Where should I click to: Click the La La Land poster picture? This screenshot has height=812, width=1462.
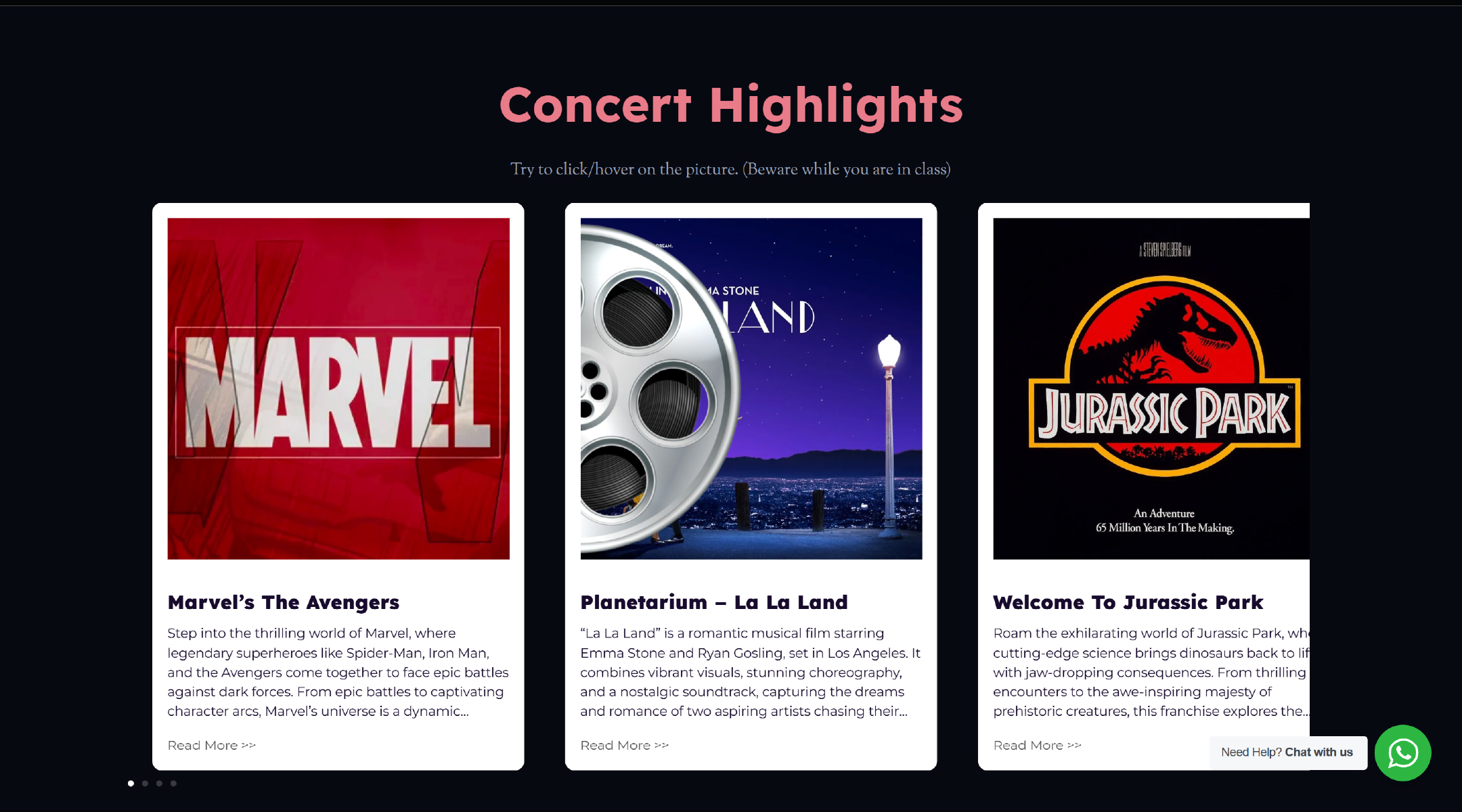(751, 388)
